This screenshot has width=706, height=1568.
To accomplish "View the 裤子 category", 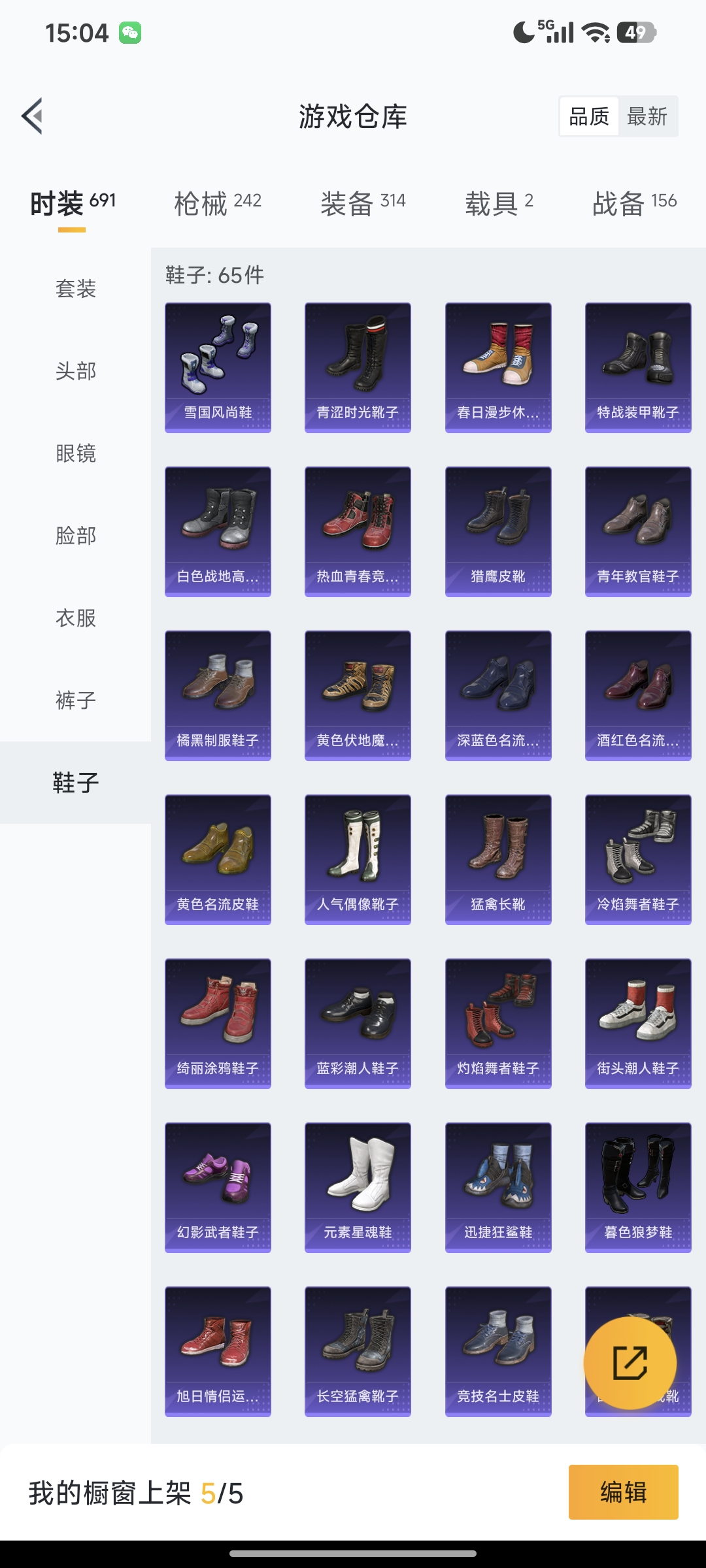I will tap(76, 700).
